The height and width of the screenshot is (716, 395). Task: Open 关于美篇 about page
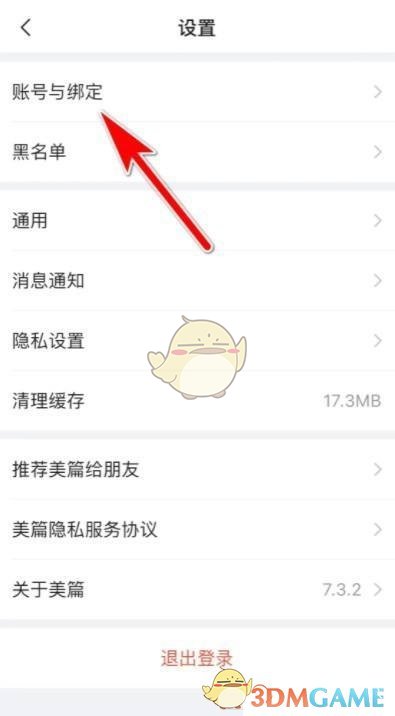(x=197, y=590)
